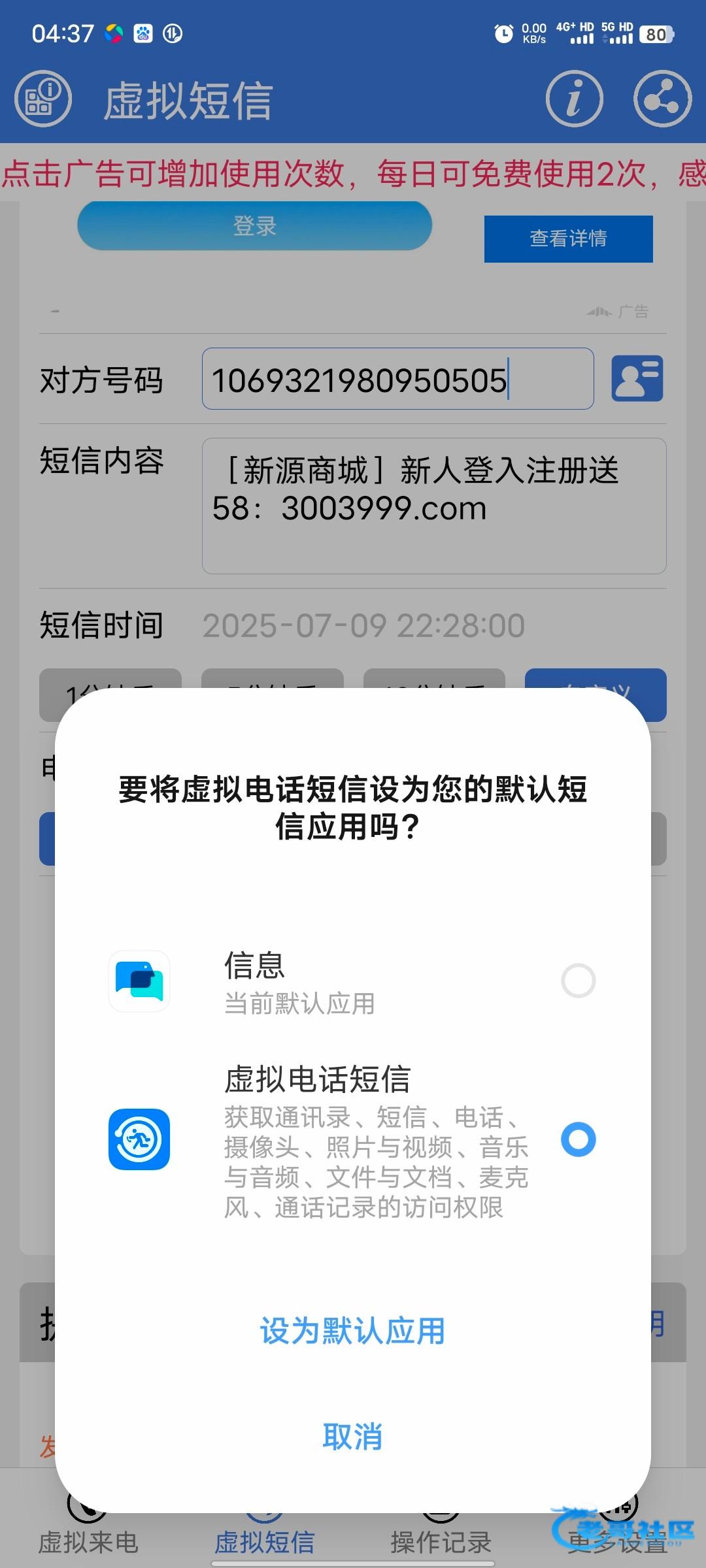
Task: Open 查看详情 details button
Action: [x=568, y=238]
